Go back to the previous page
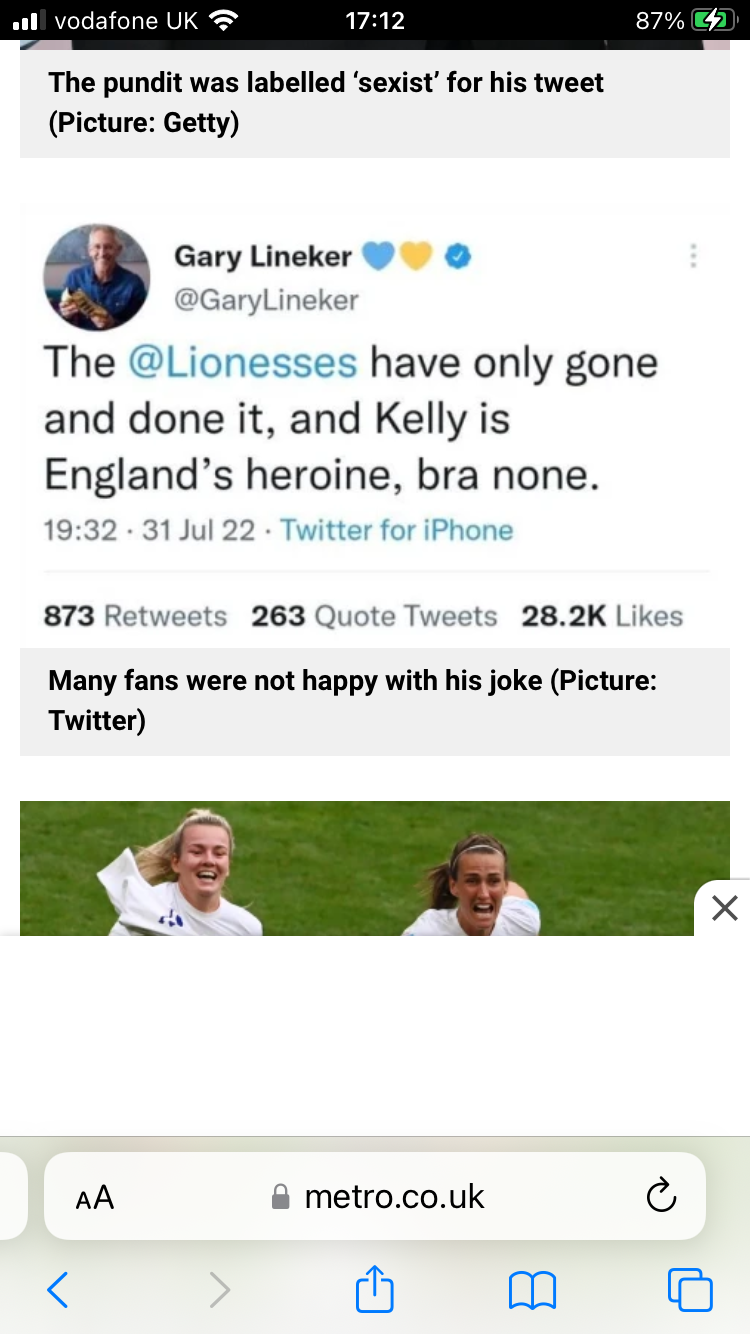Viewport: 750px width, 1334px height. click(58, 1290)
